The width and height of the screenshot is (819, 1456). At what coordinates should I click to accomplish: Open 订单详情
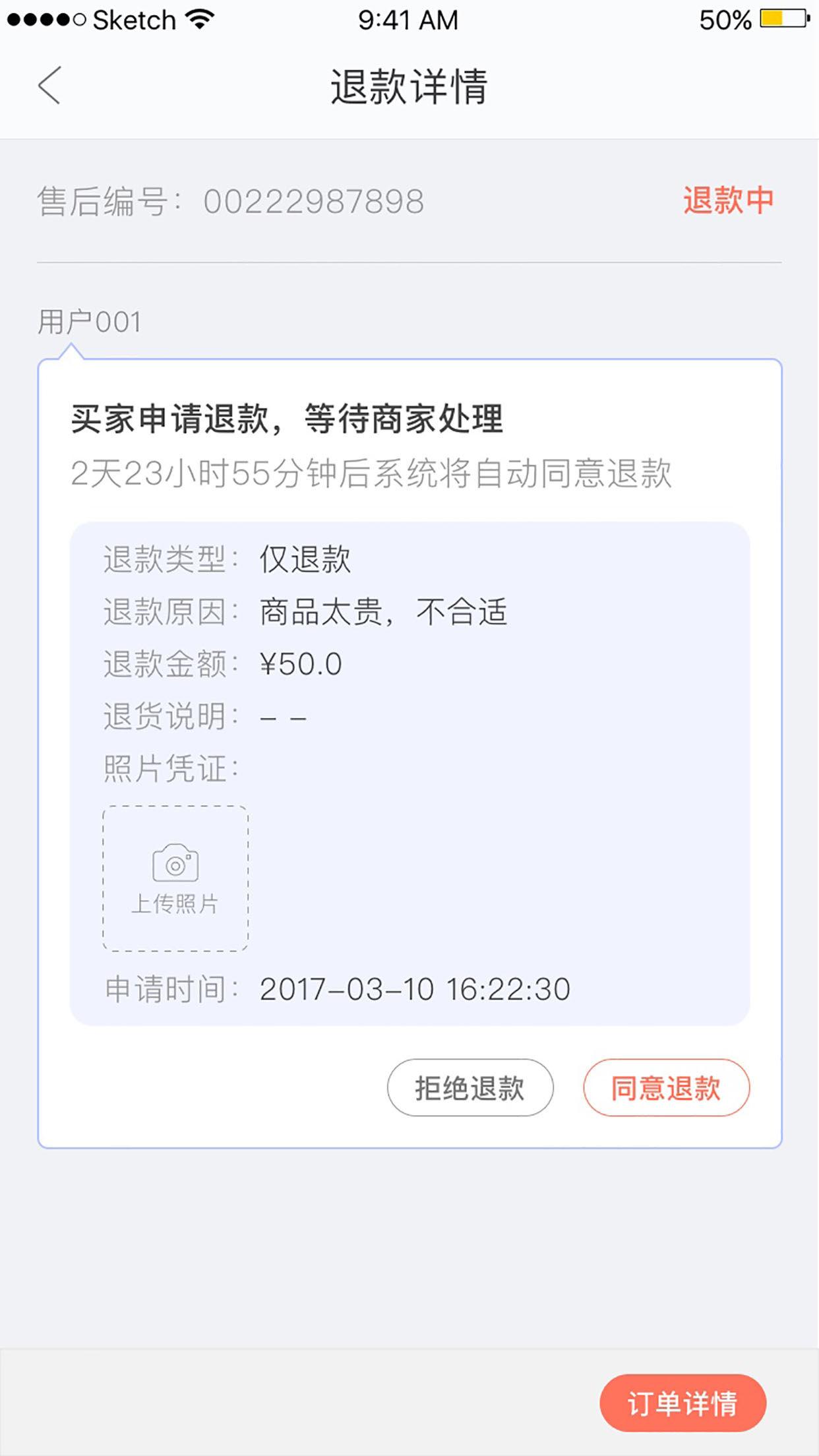[x=682, y=1403]
